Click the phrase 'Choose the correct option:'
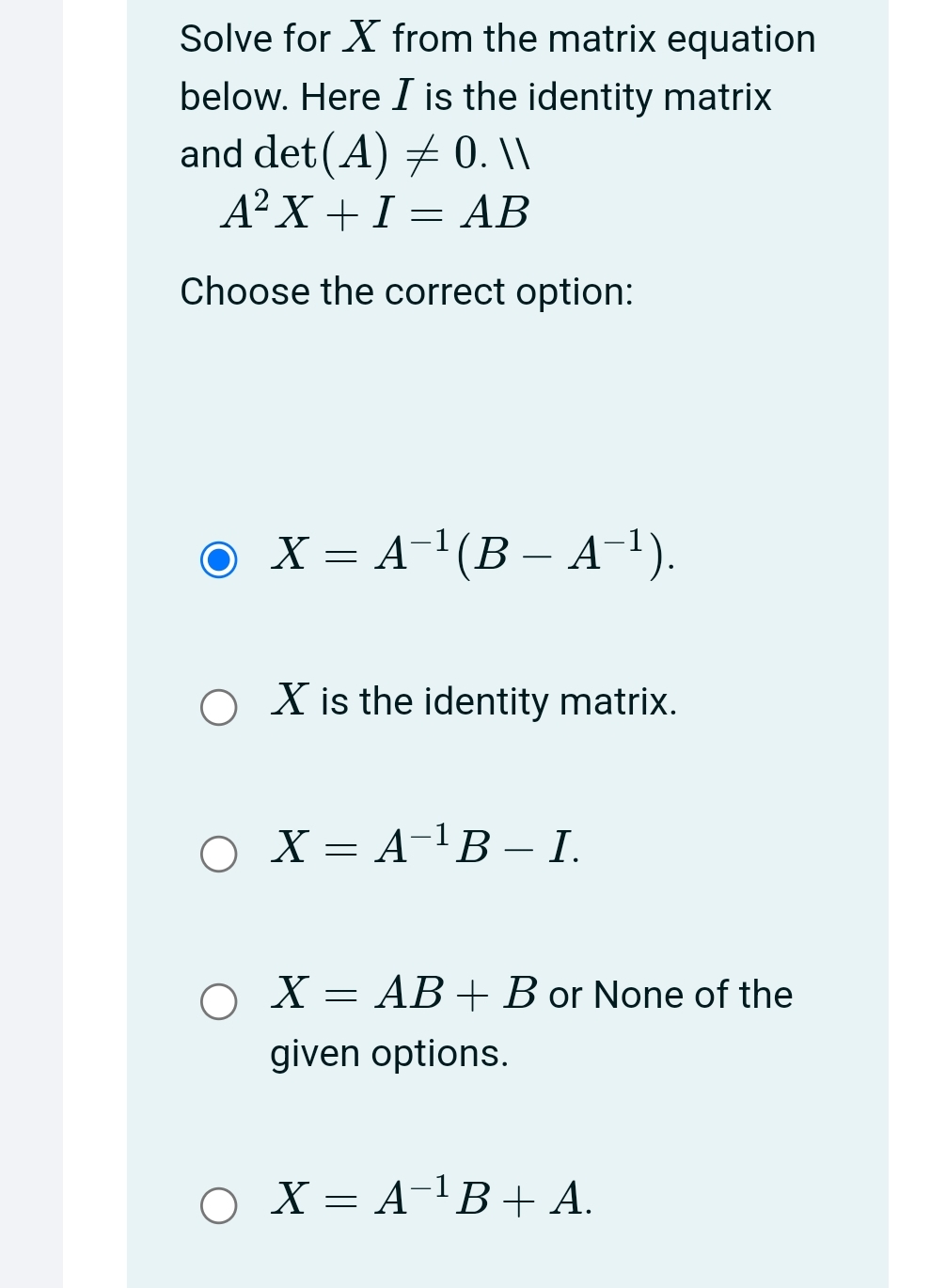 406,292
